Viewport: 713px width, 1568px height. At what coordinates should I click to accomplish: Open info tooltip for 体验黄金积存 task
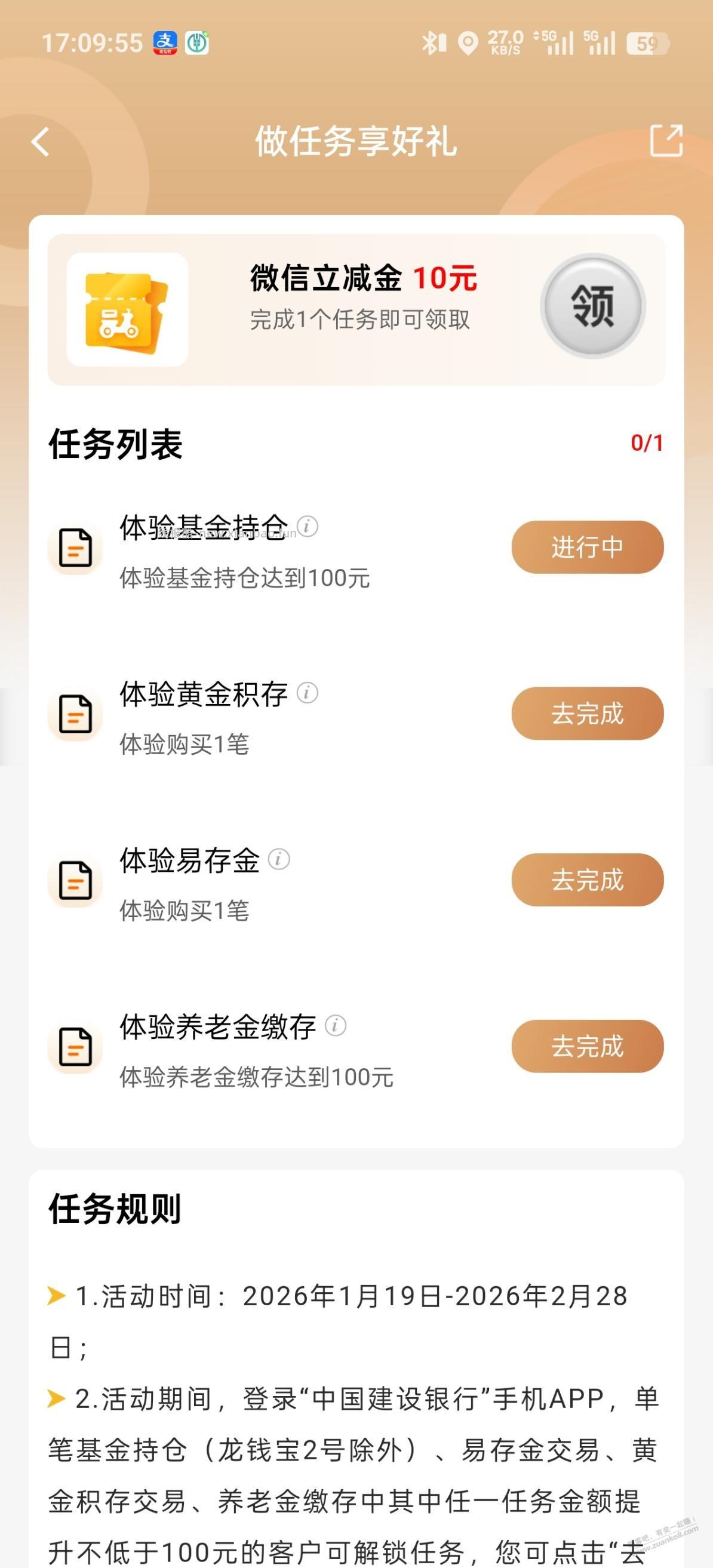click(307, 694)
